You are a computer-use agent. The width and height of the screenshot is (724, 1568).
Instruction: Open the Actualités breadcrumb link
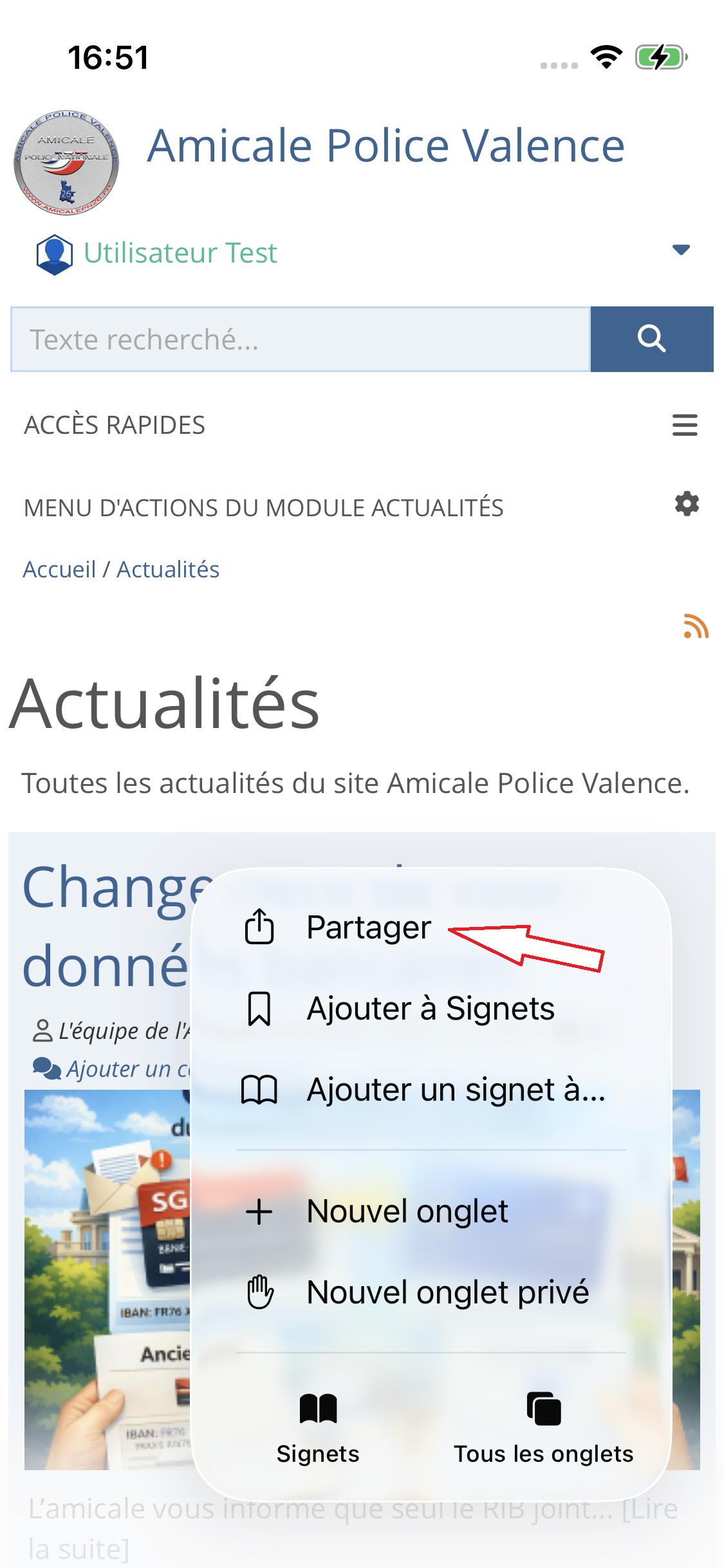click(x=168, y=570)
